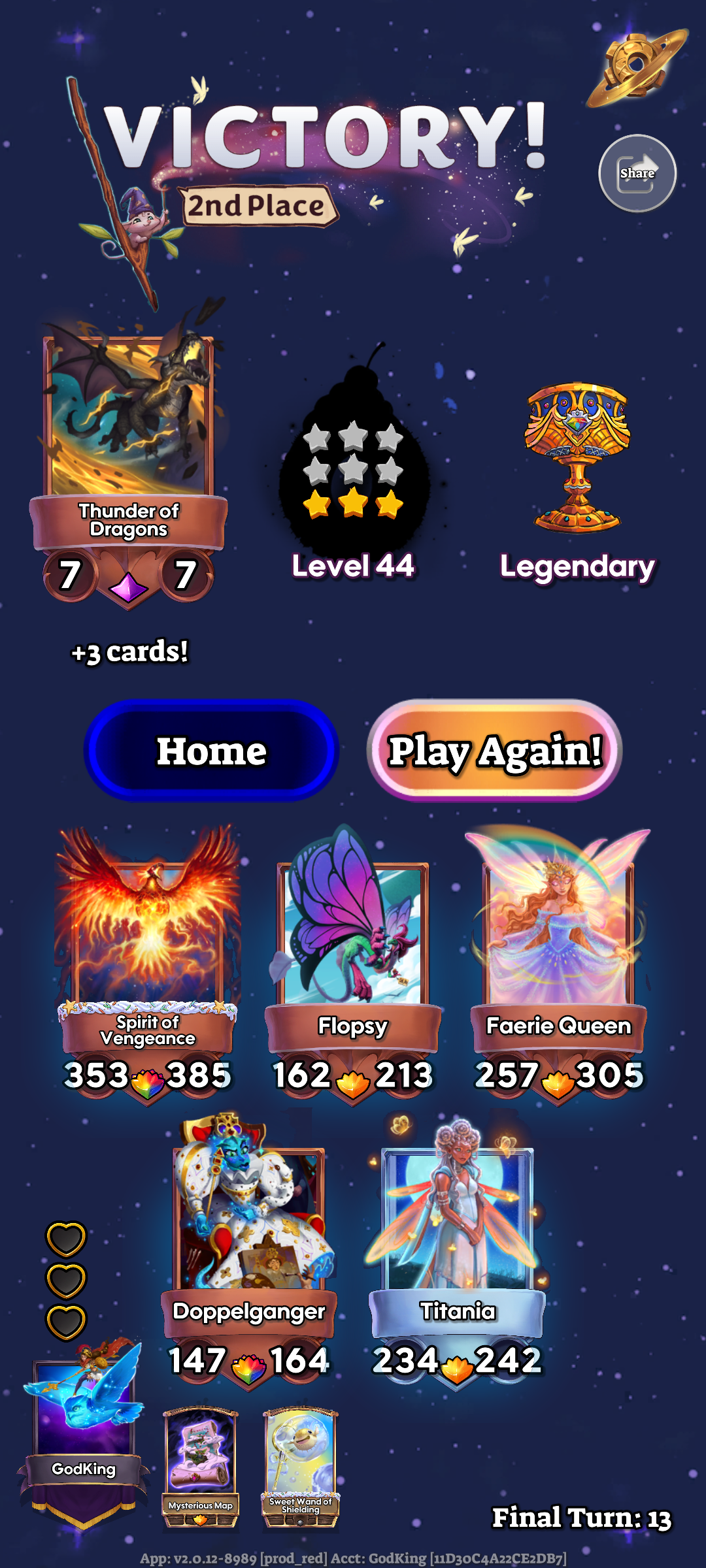Start another match with Play Again

[494, 751]
